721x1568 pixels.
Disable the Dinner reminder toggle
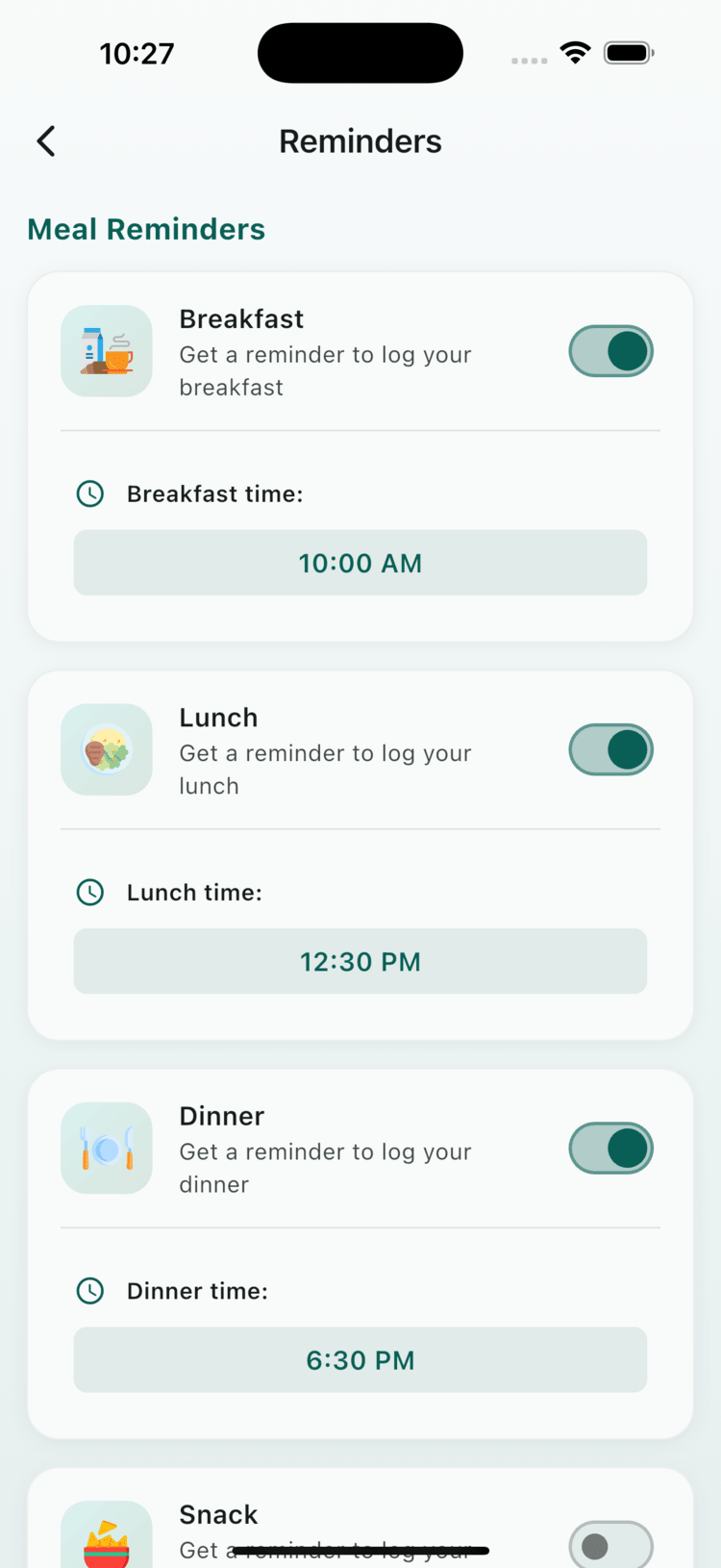pos(610,1148)
